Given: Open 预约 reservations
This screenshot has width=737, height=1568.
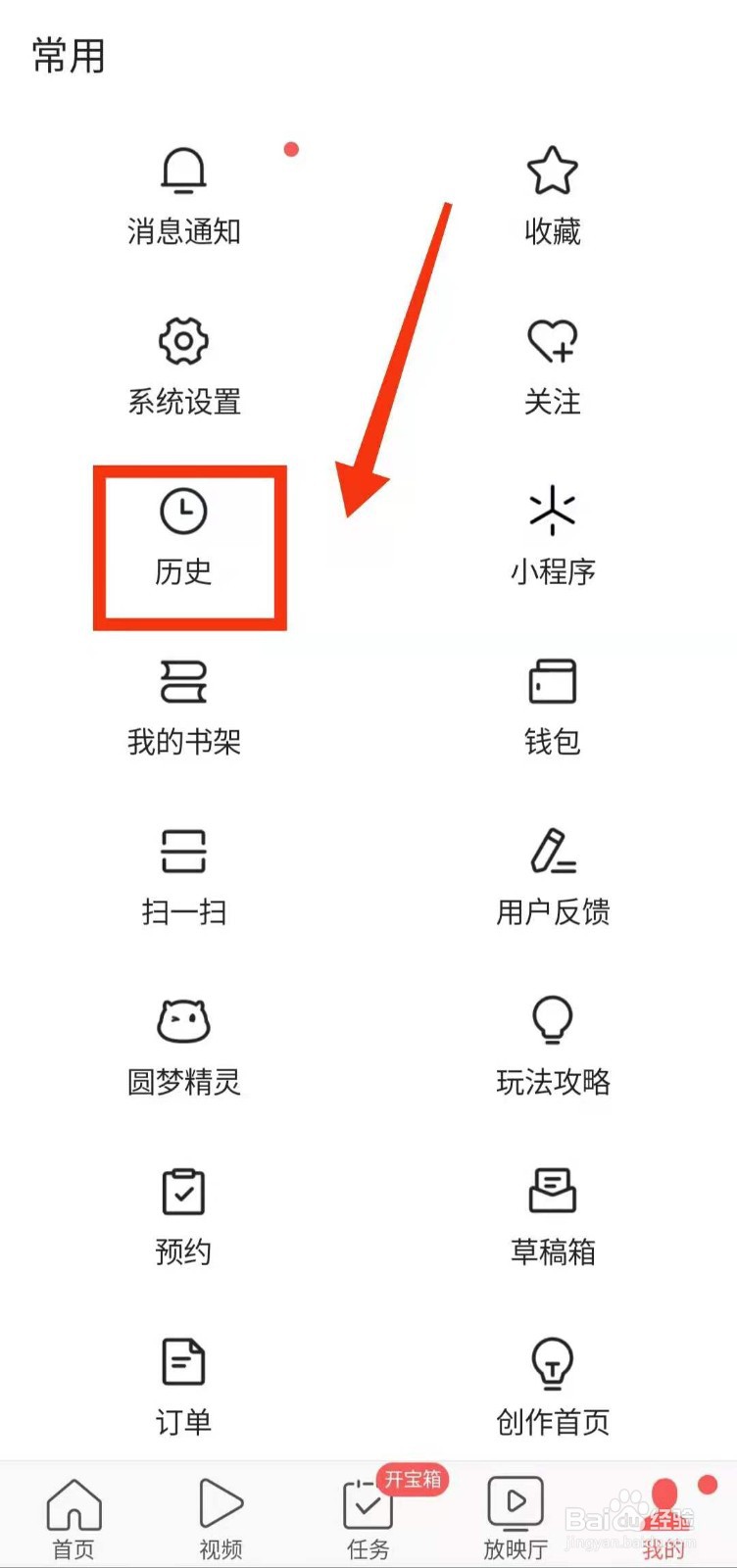Looking at the screenshot, I should (x=183, y=1213).
